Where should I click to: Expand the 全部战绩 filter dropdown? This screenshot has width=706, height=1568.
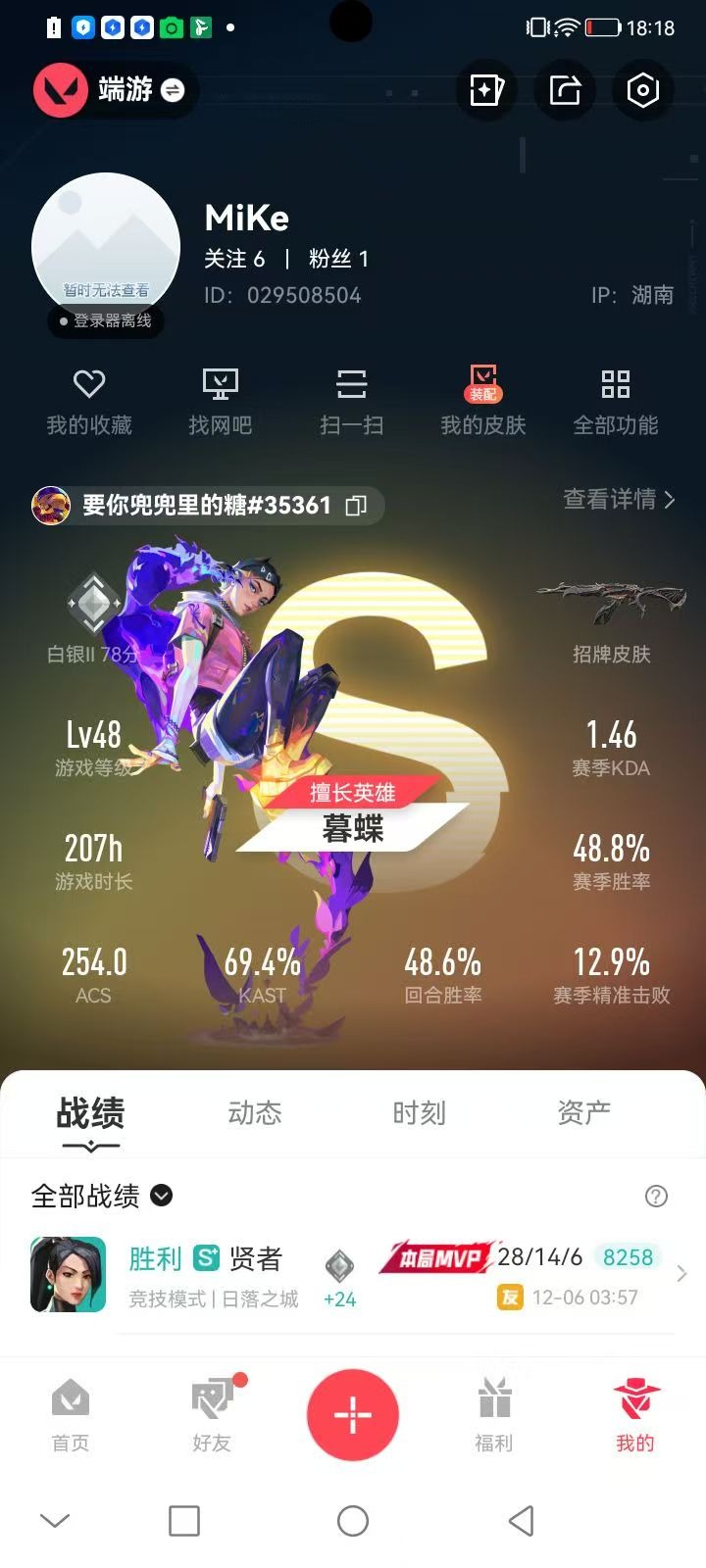click(x=163, y=1197)
